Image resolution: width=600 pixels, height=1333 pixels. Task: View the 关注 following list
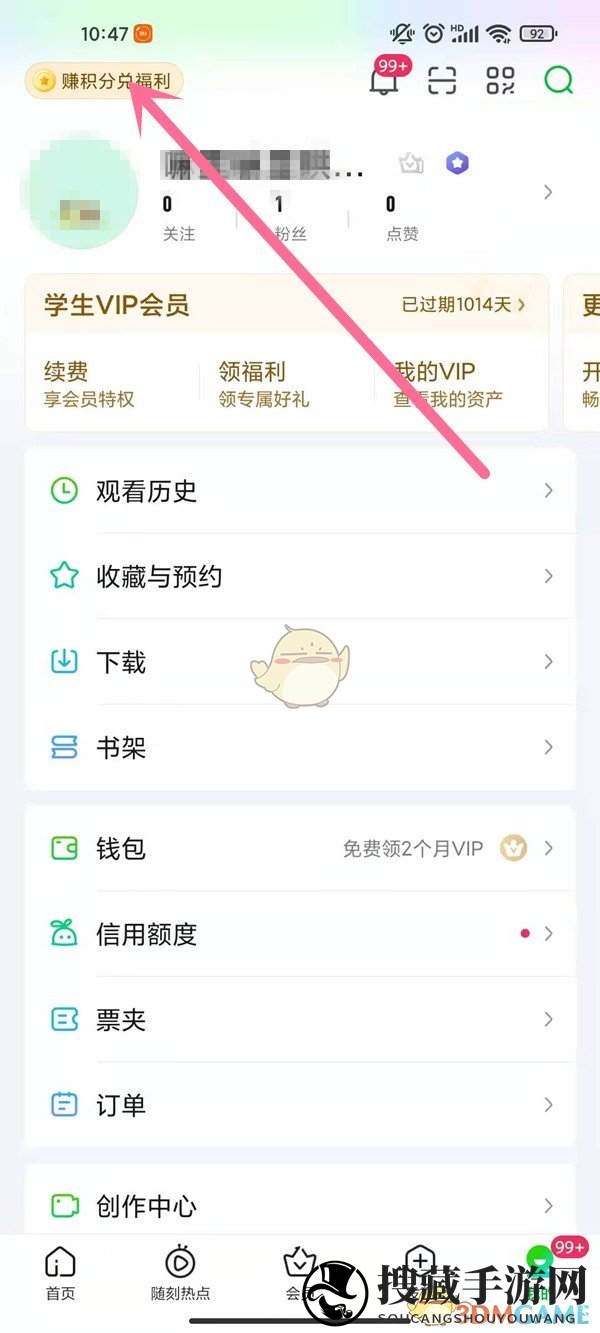(x=179, y=218)
